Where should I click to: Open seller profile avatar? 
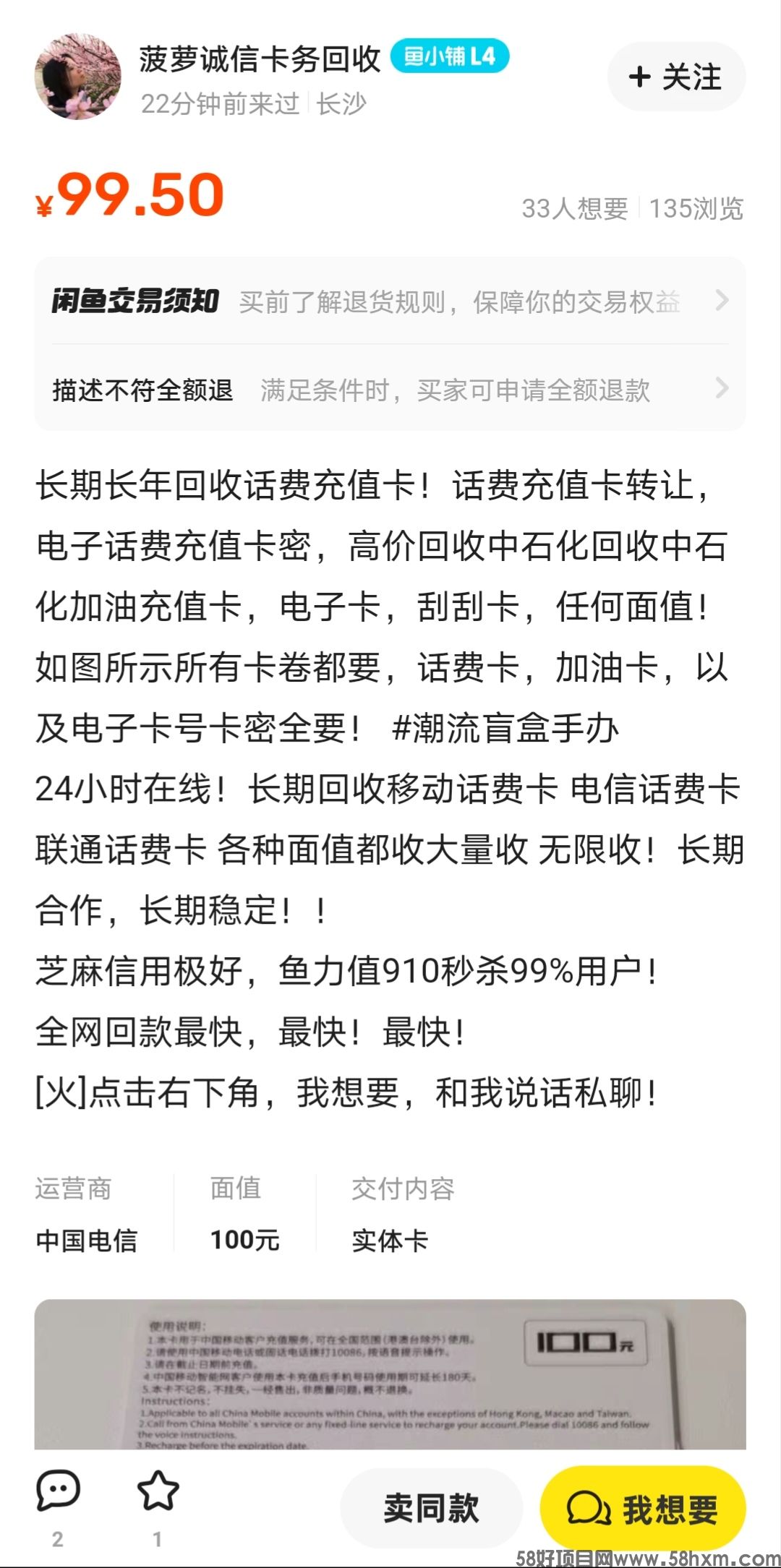tap(78, 77)
